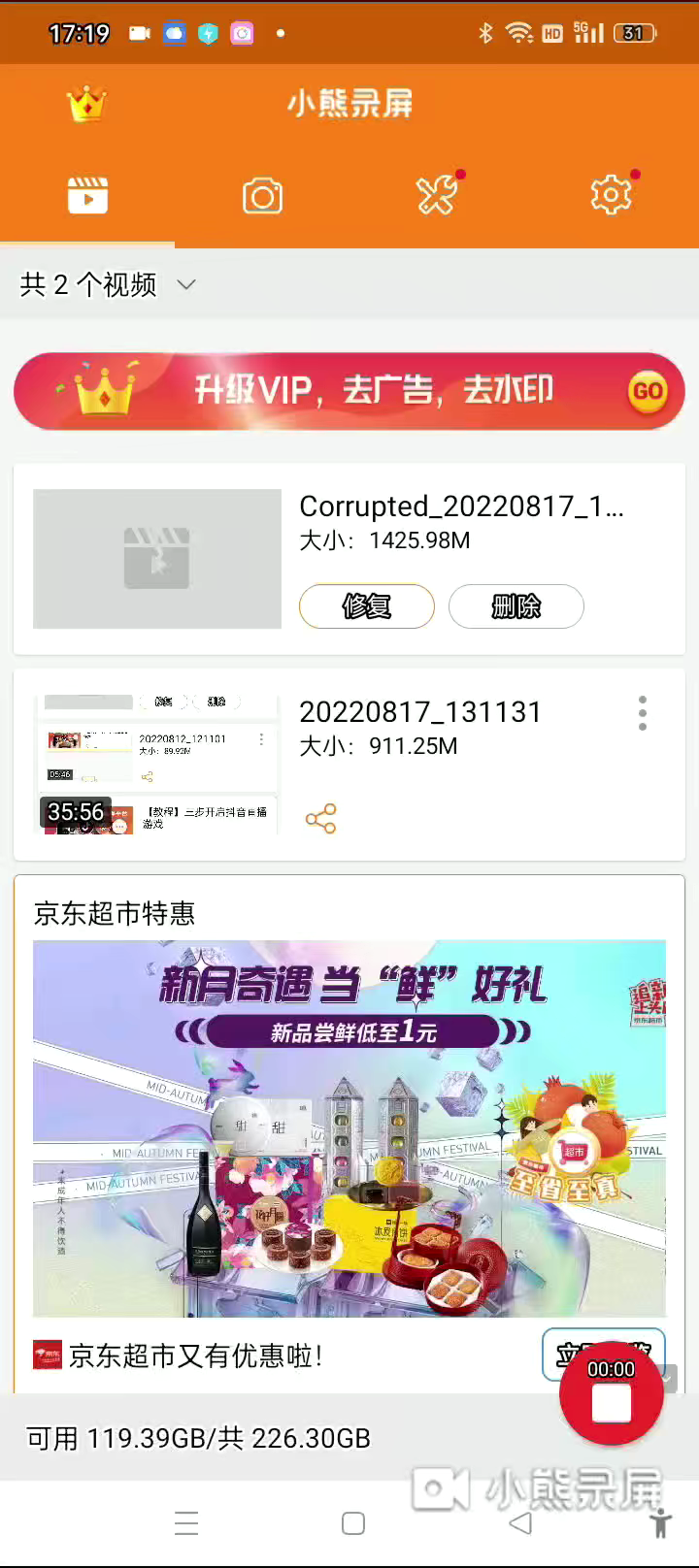Play the 20220817_131131 video thumbnail
699x1568 pixels.
[156, 764]
